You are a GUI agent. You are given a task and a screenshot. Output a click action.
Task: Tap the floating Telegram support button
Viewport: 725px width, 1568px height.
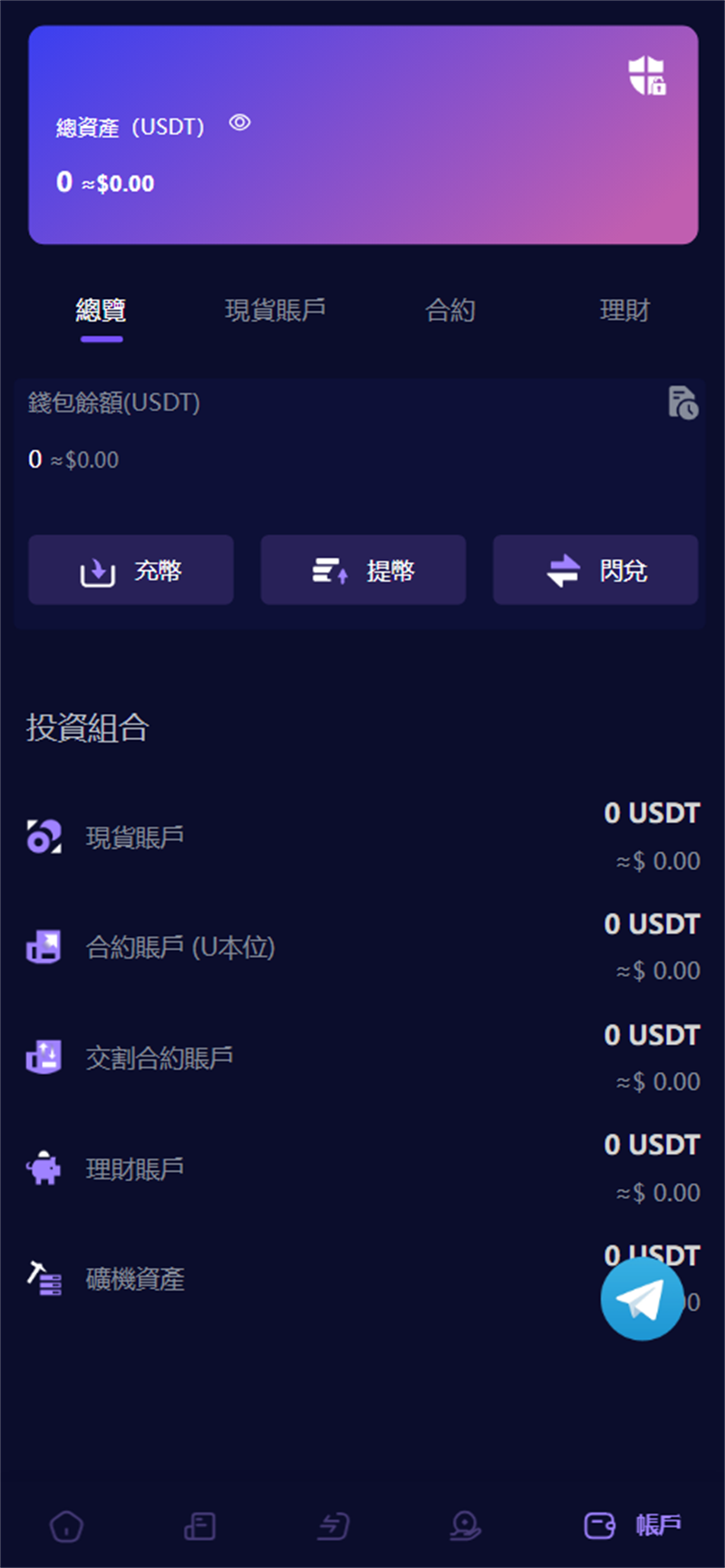tap(642, 1299)
